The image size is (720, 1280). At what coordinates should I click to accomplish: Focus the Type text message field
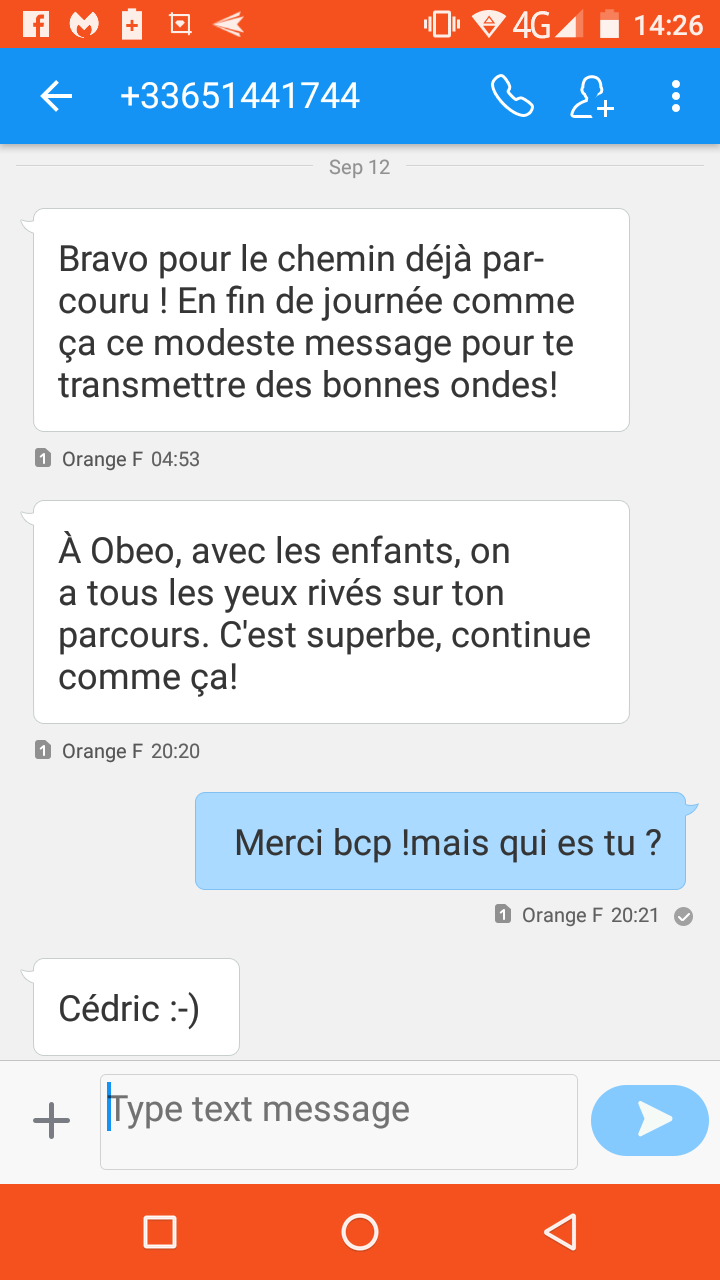[339, 1120]
